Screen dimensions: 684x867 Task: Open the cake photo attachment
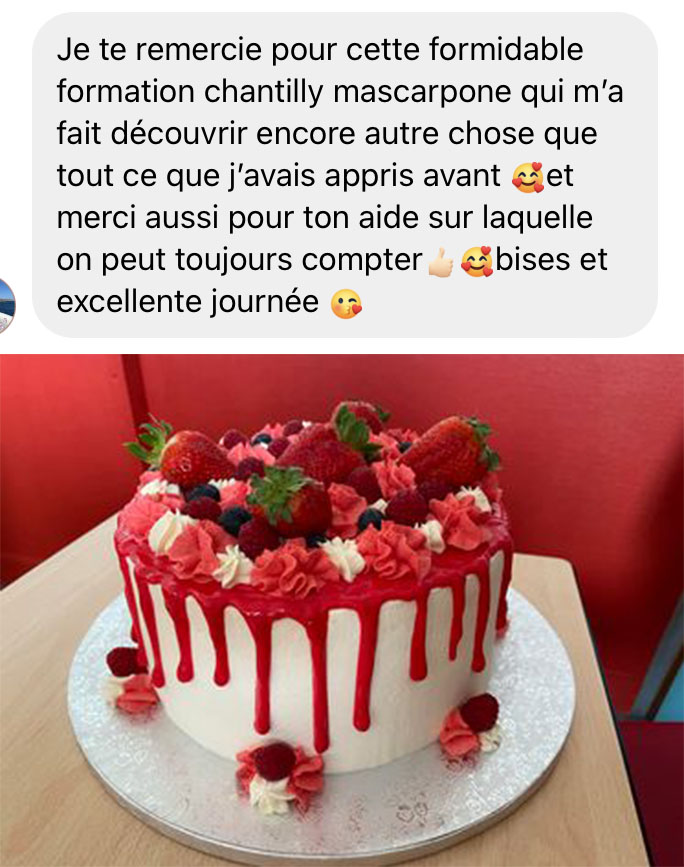(x=342, y=610)
